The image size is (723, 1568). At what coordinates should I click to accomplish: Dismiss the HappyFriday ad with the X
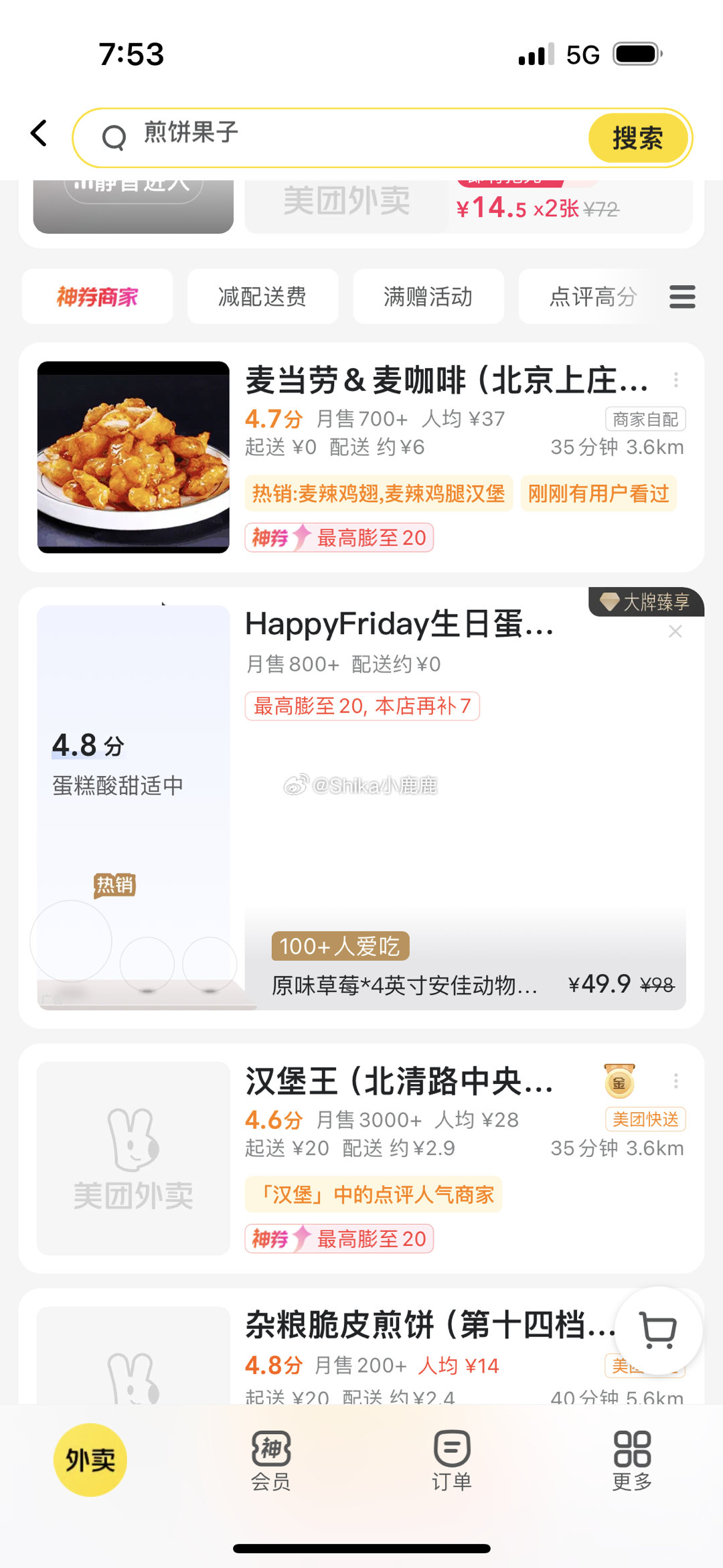(x=675, y=631)
